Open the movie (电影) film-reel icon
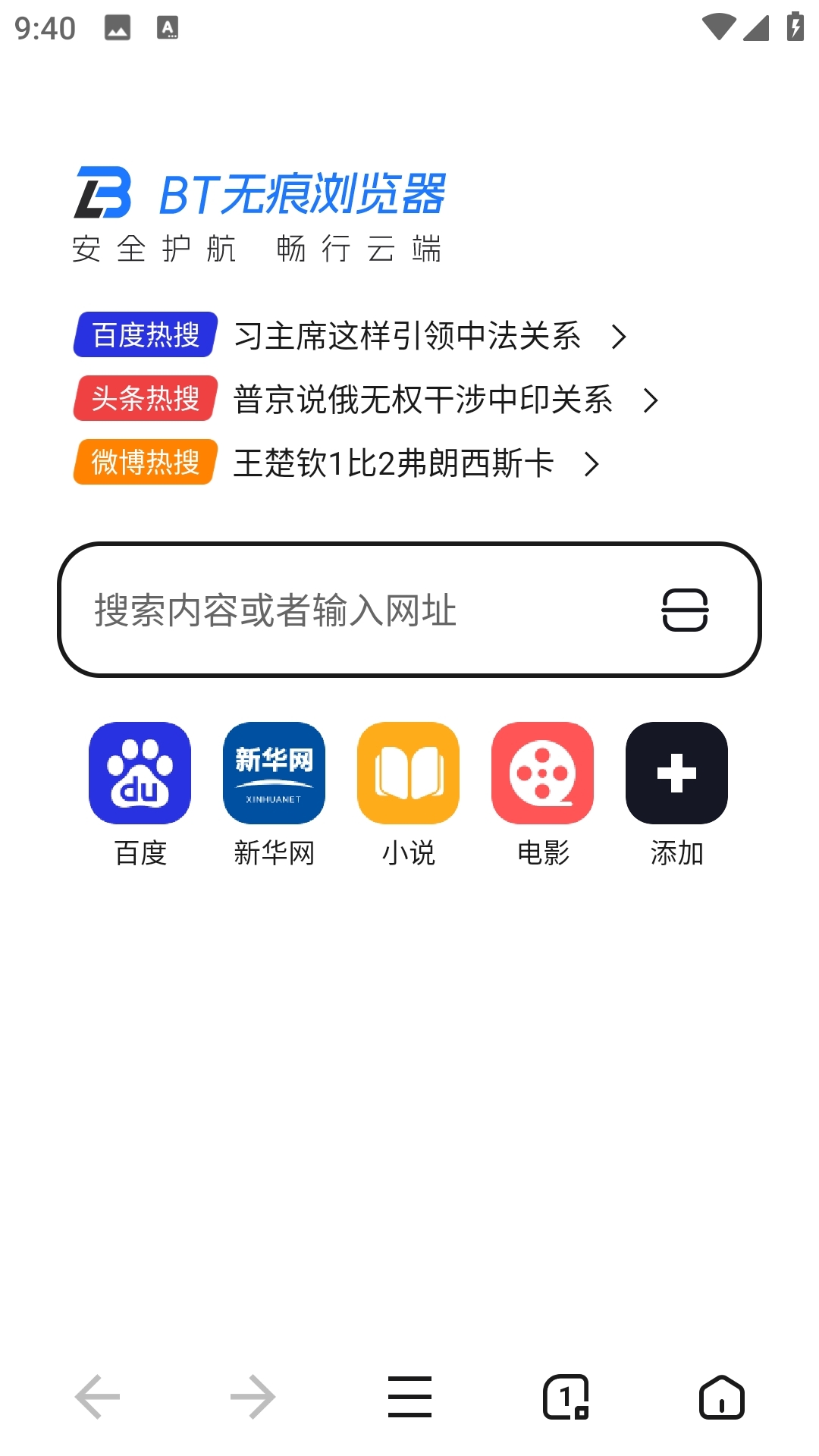 [541, 773]
